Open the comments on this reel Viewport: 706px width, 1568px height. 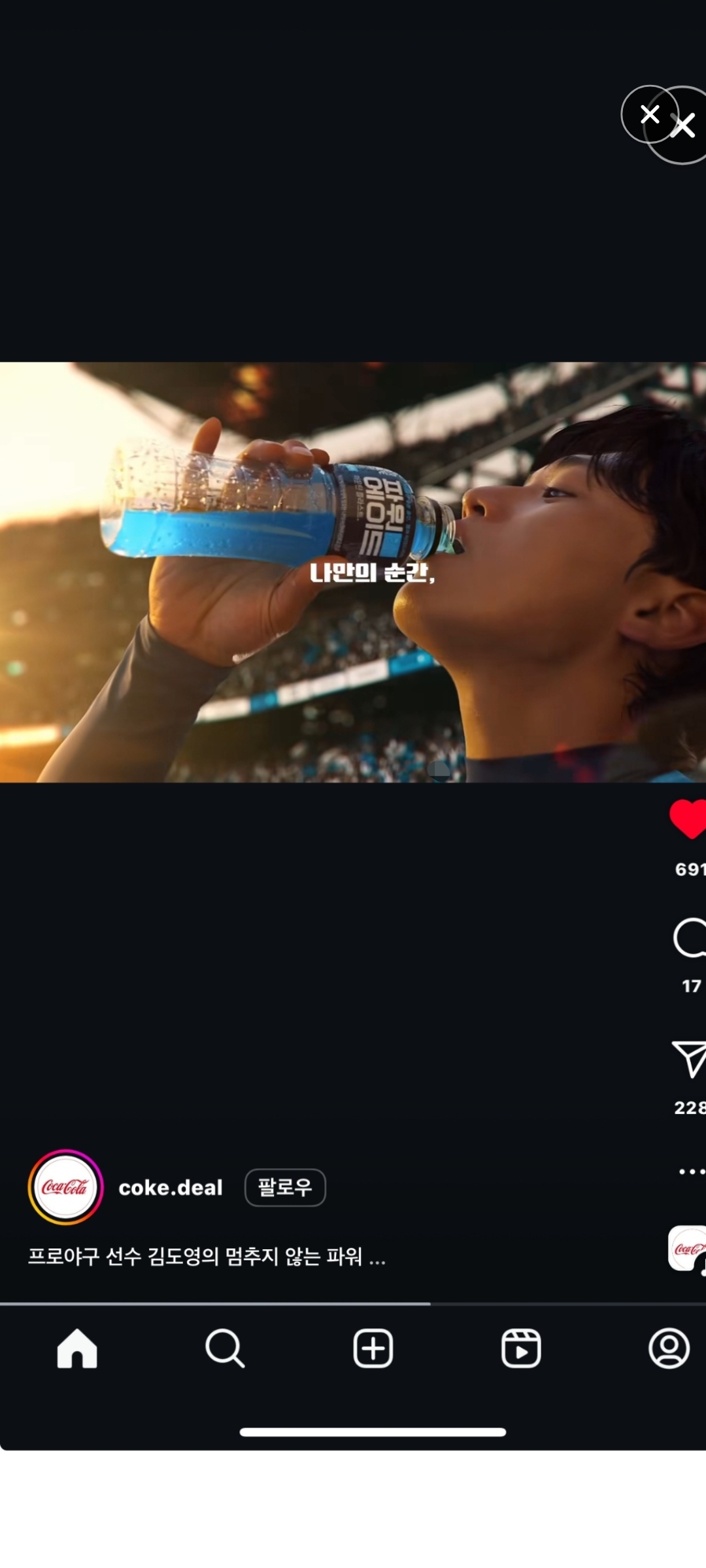coord(690,938)
